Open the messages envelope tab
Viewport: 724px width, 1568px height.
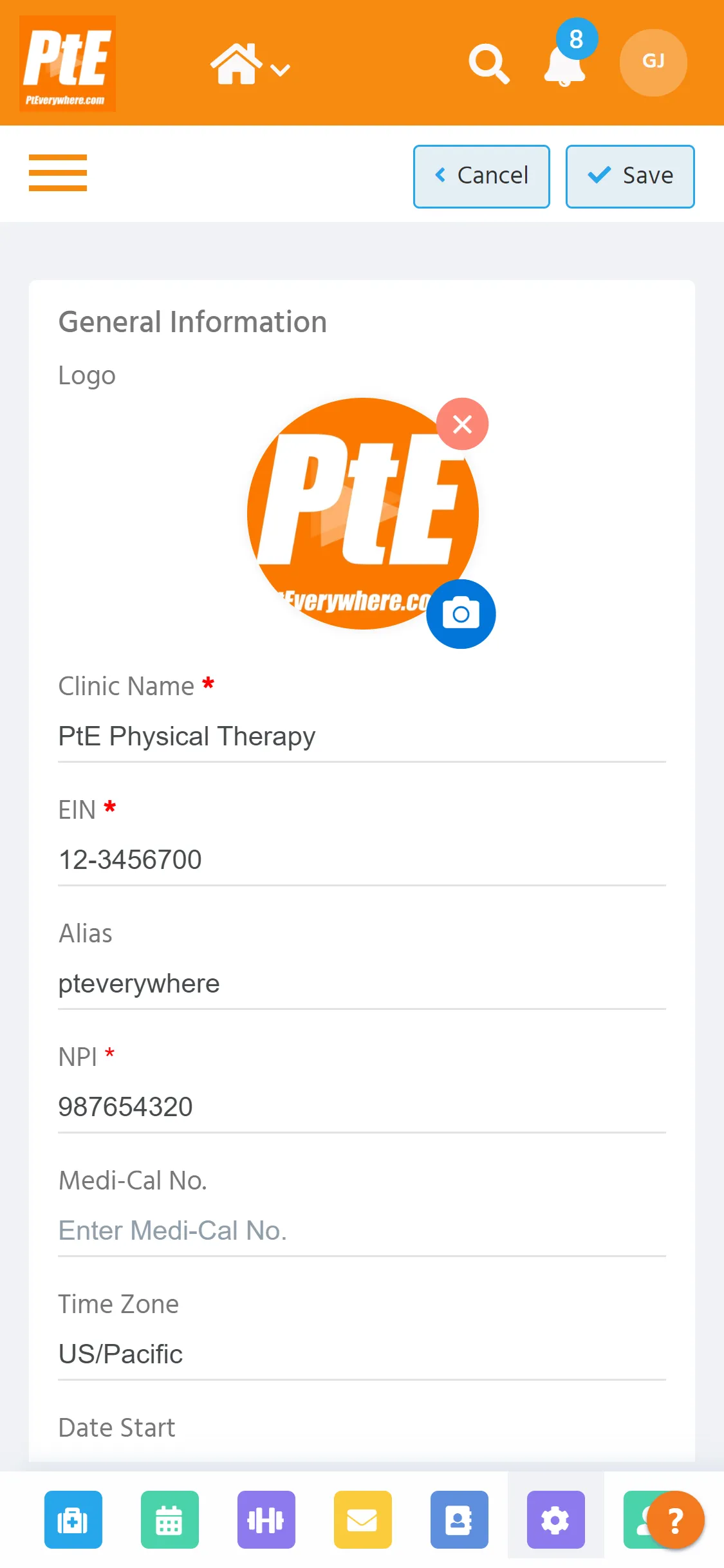coord(363,1520)
